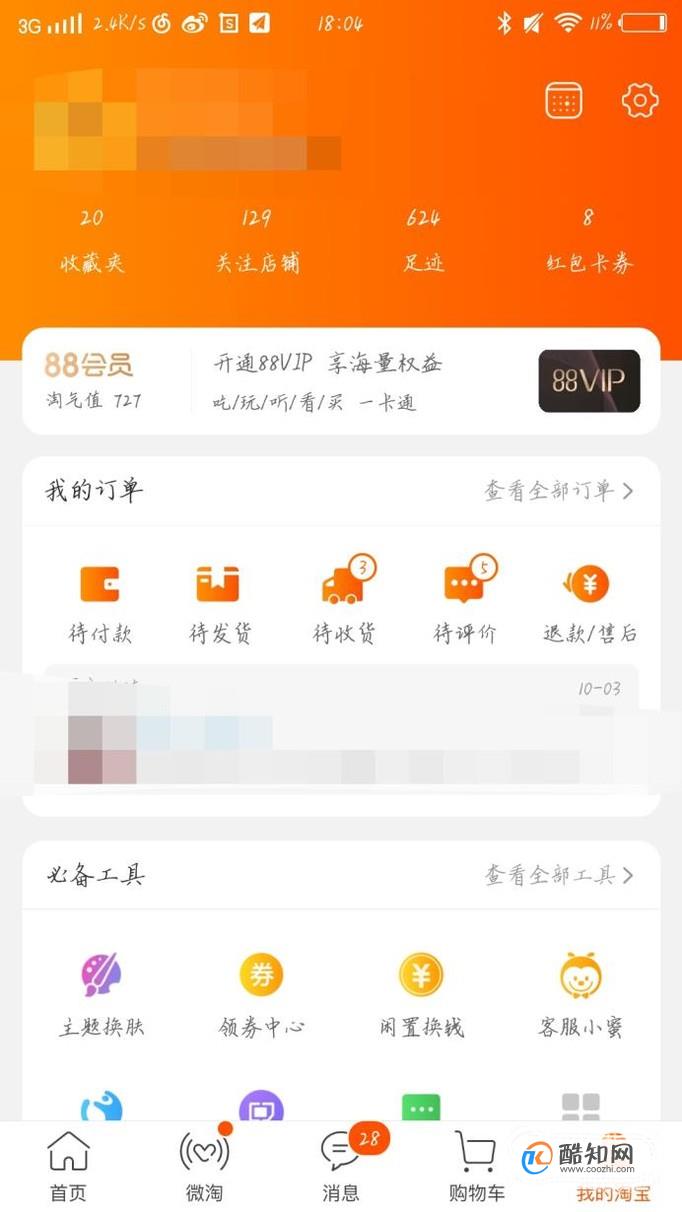Open 待发货 orders awaiting shipment
Image resolution: width=682 pixels, height=1212 pixels.
tap(220, 603)
